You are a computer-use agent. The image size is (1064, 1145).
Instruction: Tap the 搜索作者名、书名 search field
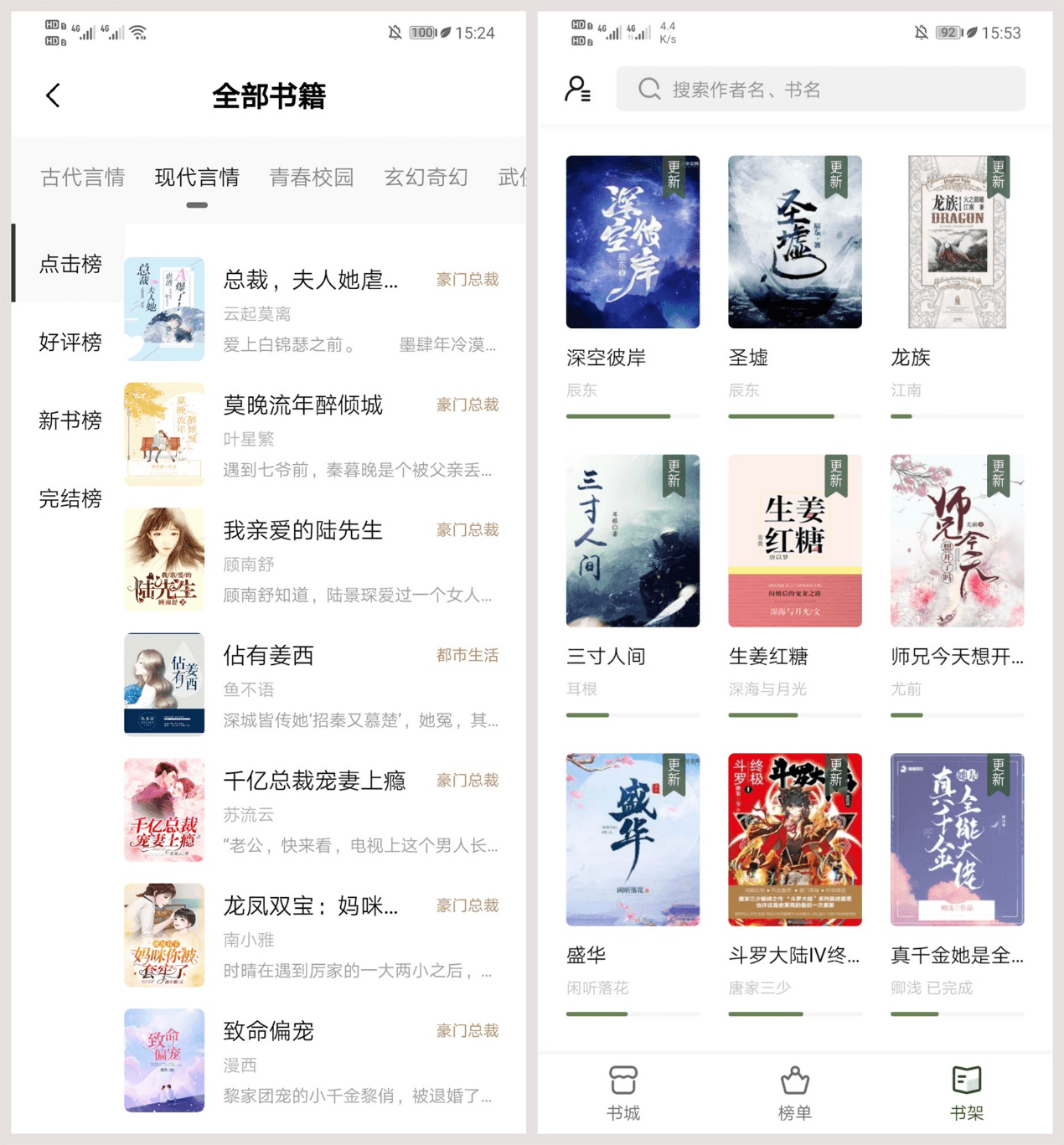pos(819,89)
